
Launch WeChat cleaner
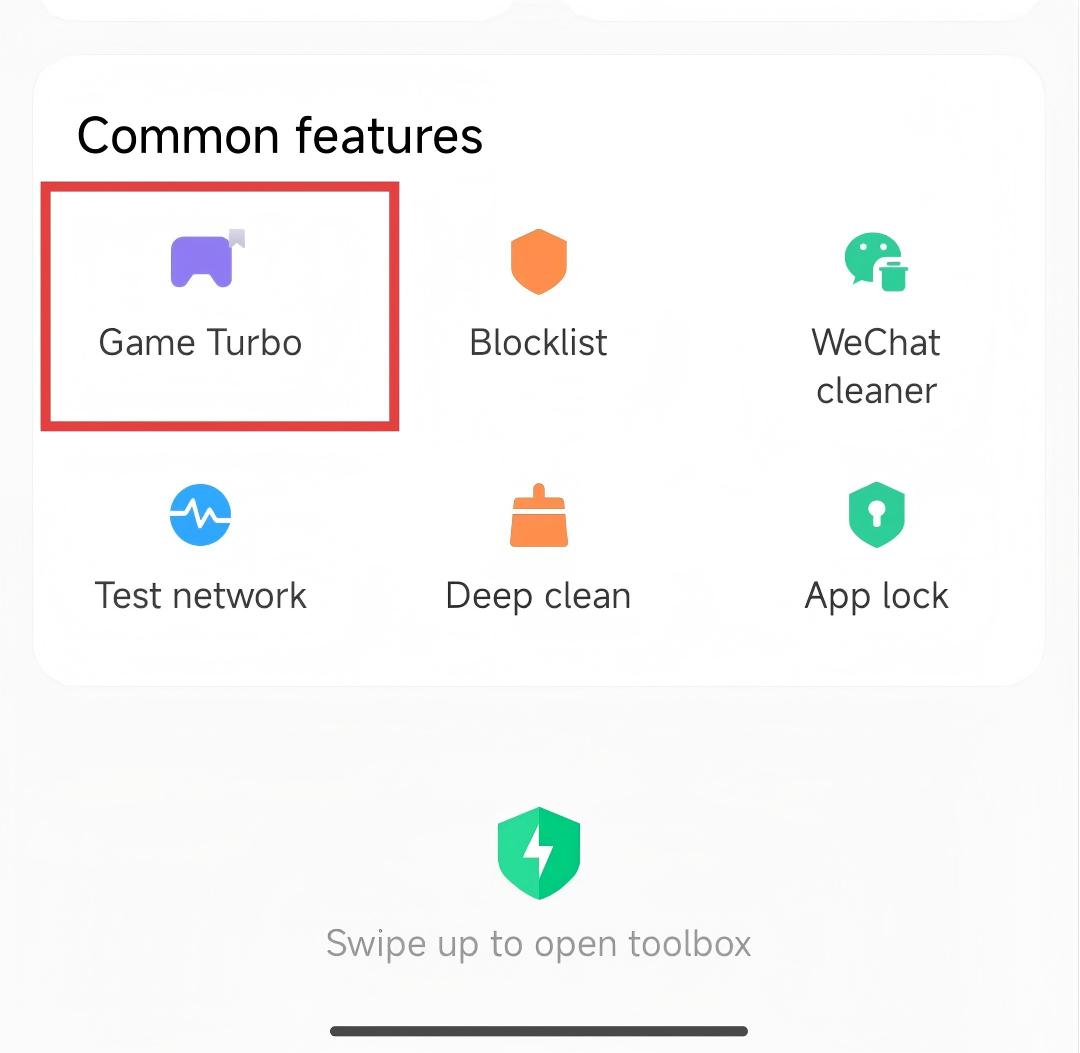click(876, 310)
